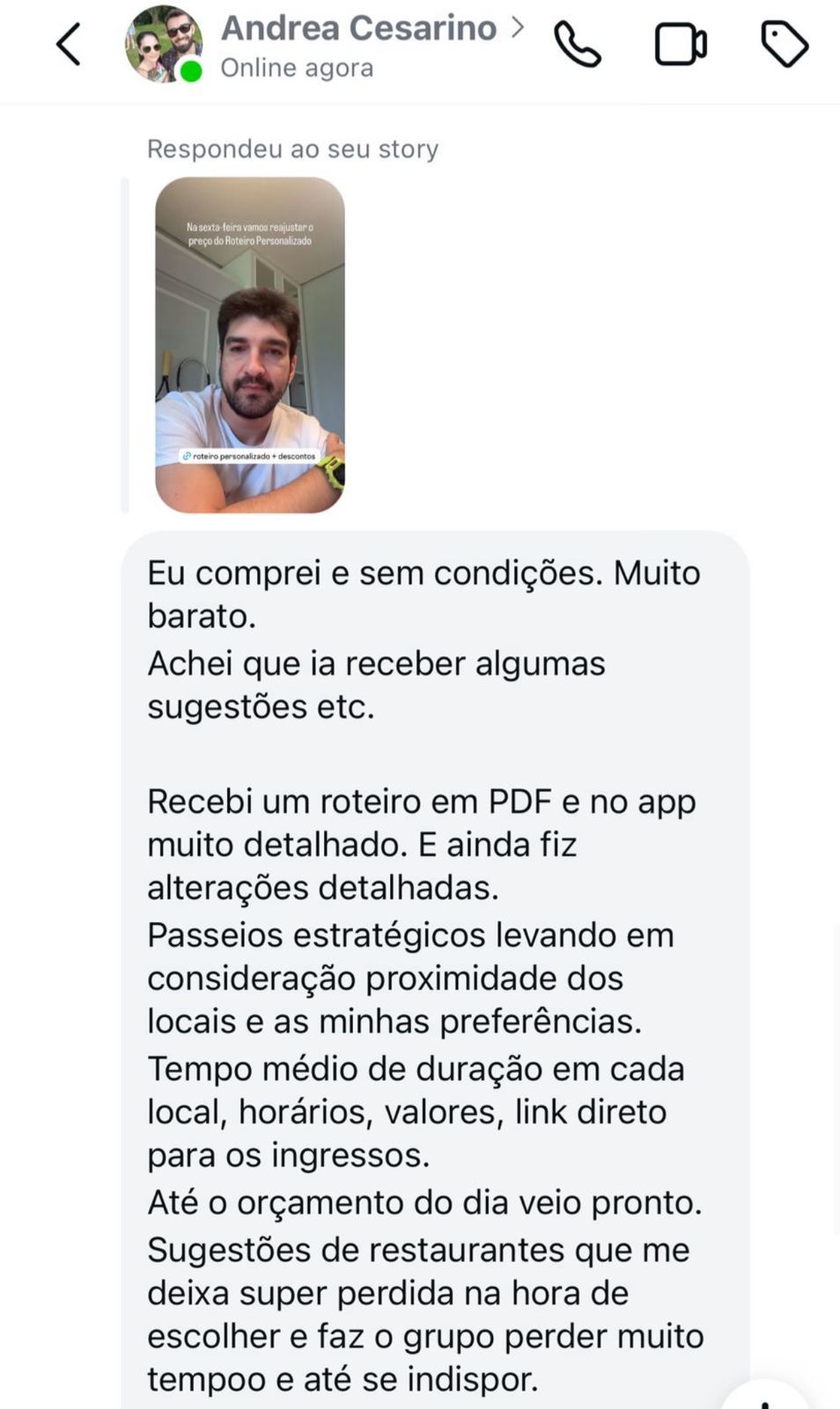Screen dimensions: 840x1409
Task: Start an audio call using the phone icon
Action: (x=579, y=42)
